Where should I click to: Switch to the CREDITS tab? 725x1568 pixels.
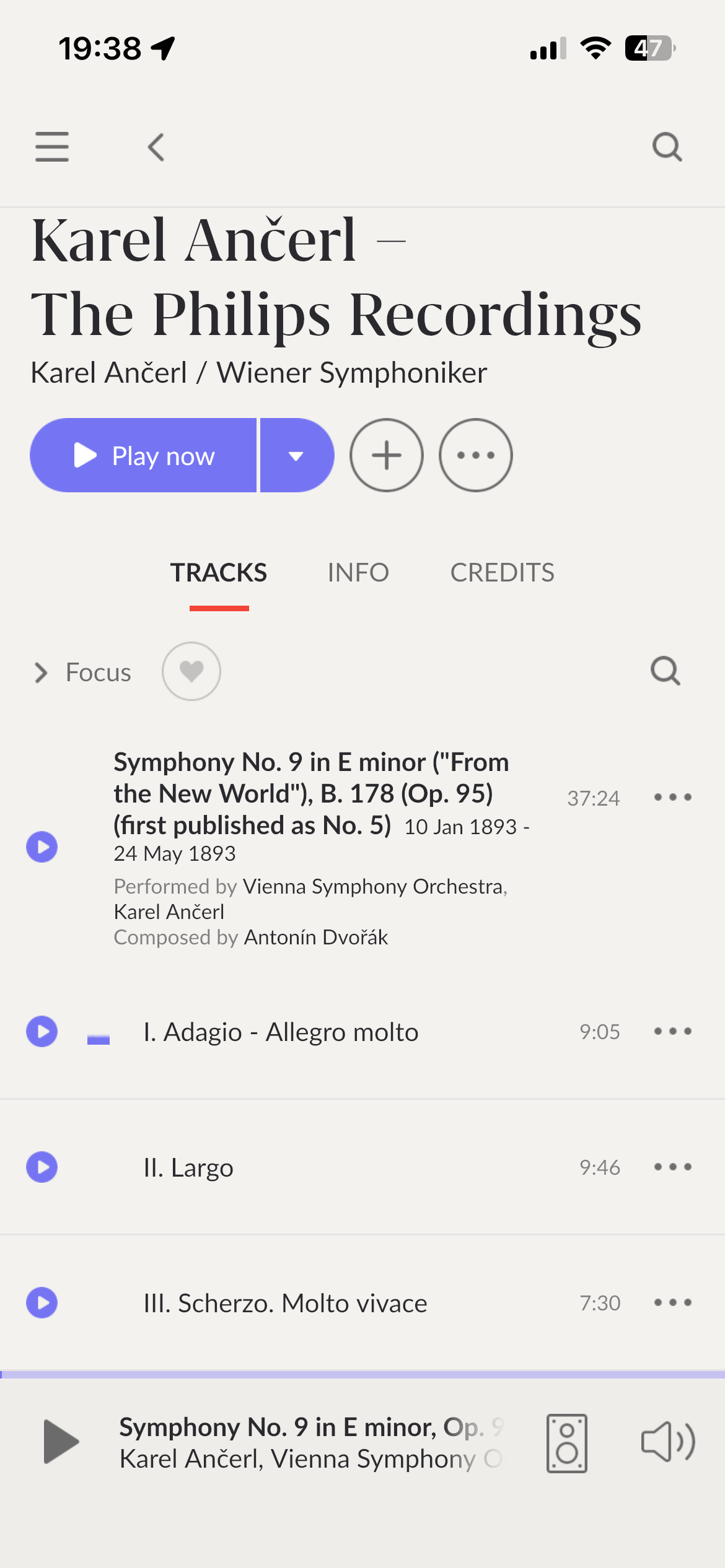502,572
